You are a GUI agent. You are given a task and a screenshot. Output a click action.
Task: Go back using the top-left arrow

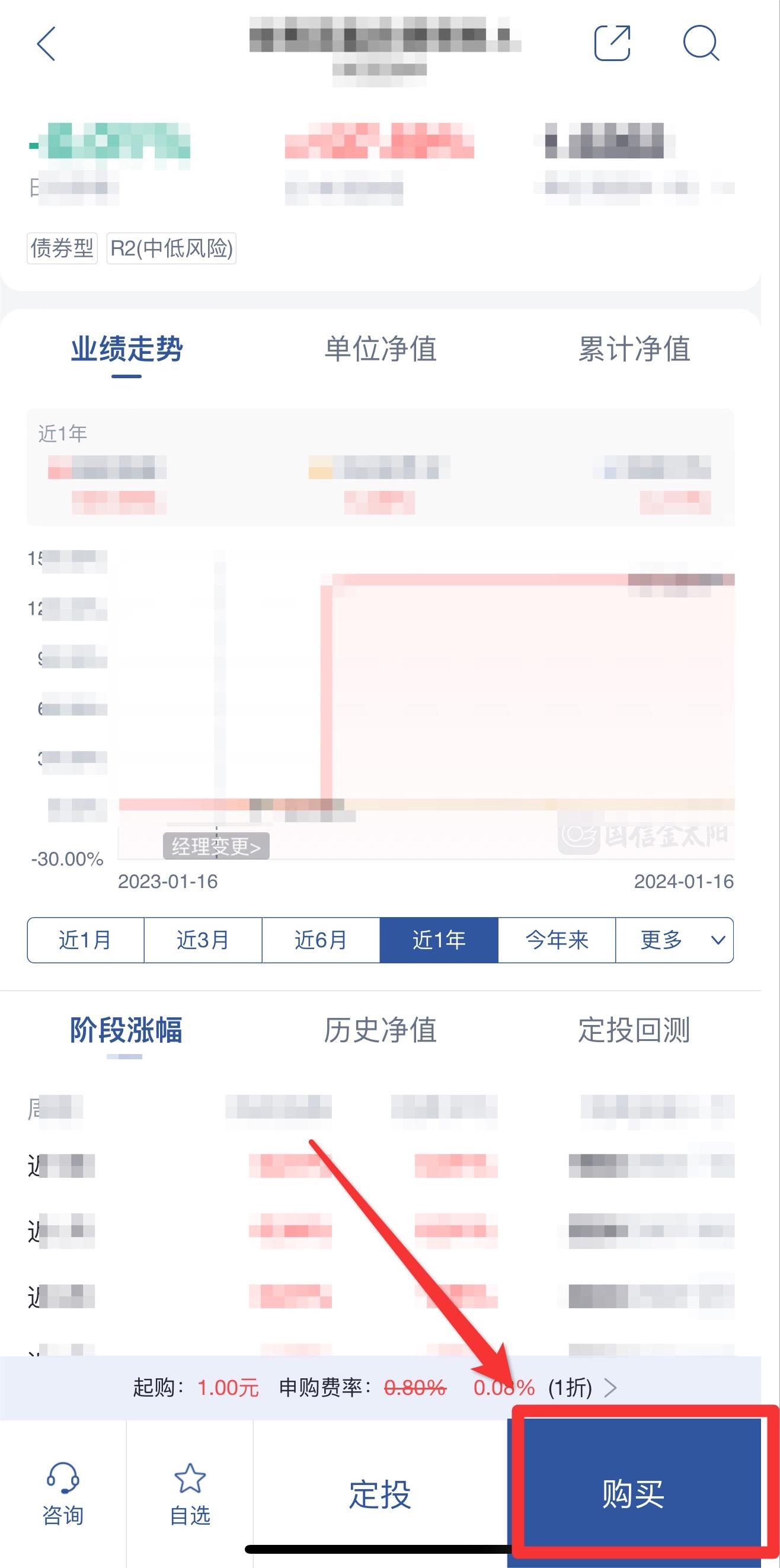(x=46, y=44)
